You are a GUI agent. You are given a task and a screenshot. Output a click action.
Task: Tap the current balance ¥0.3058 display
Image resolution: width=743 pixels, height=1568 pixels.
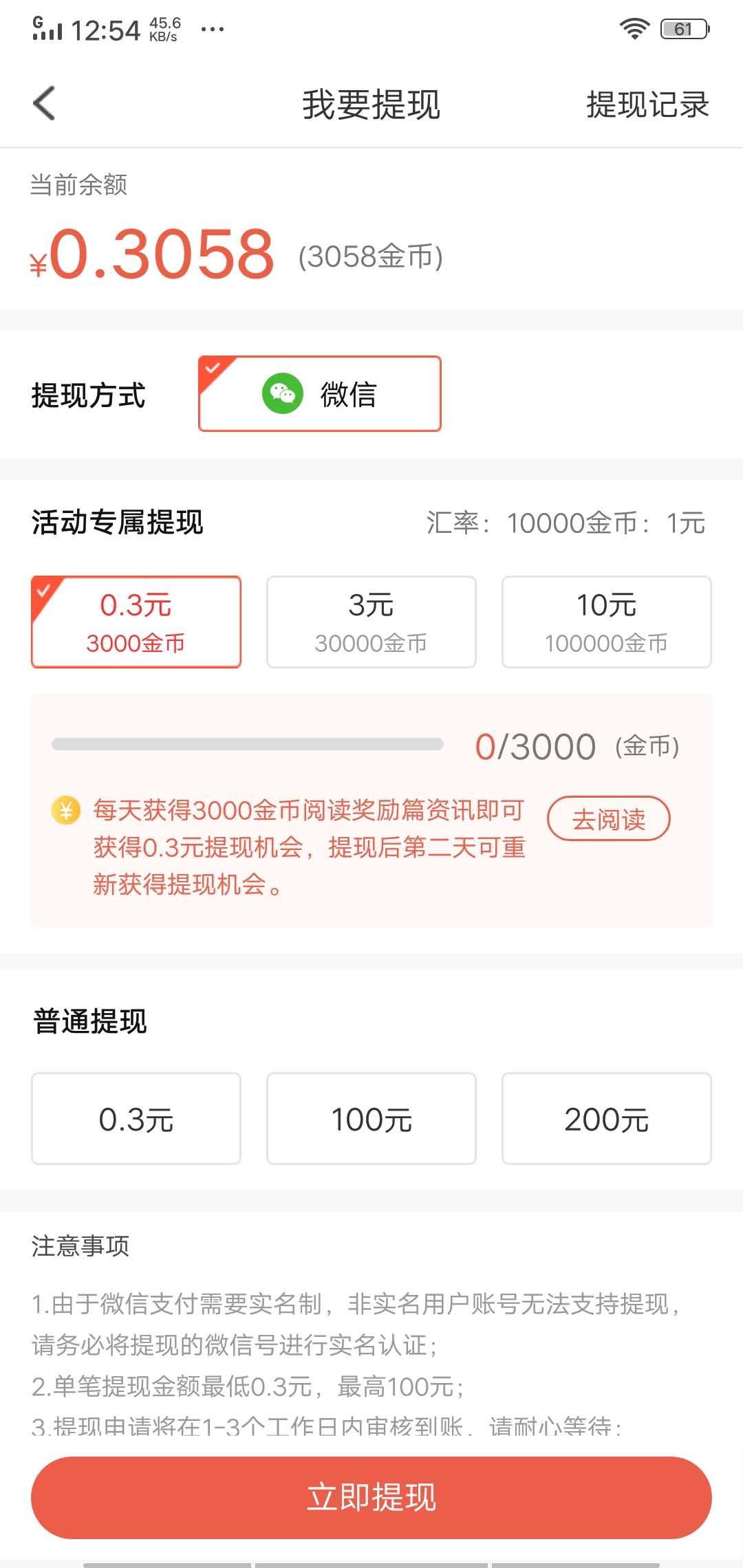(x=155, y=254)
